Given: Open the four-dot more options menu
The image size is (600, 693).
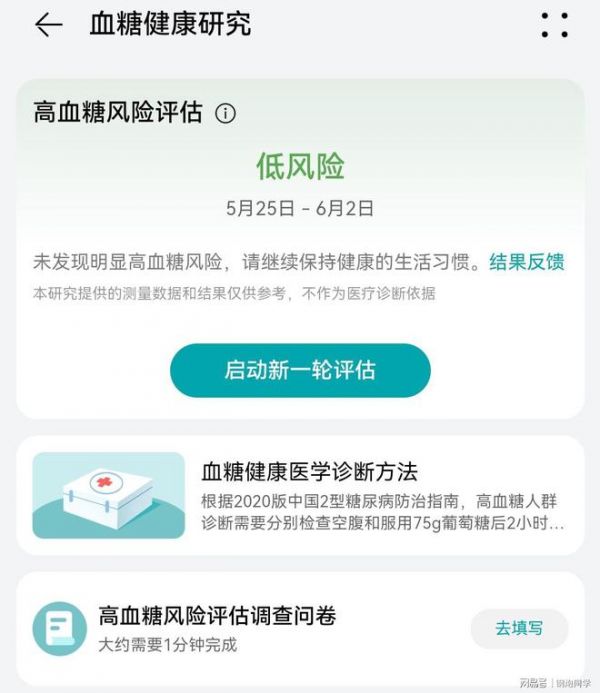Looking at the screenshot, I should (554, 26).
